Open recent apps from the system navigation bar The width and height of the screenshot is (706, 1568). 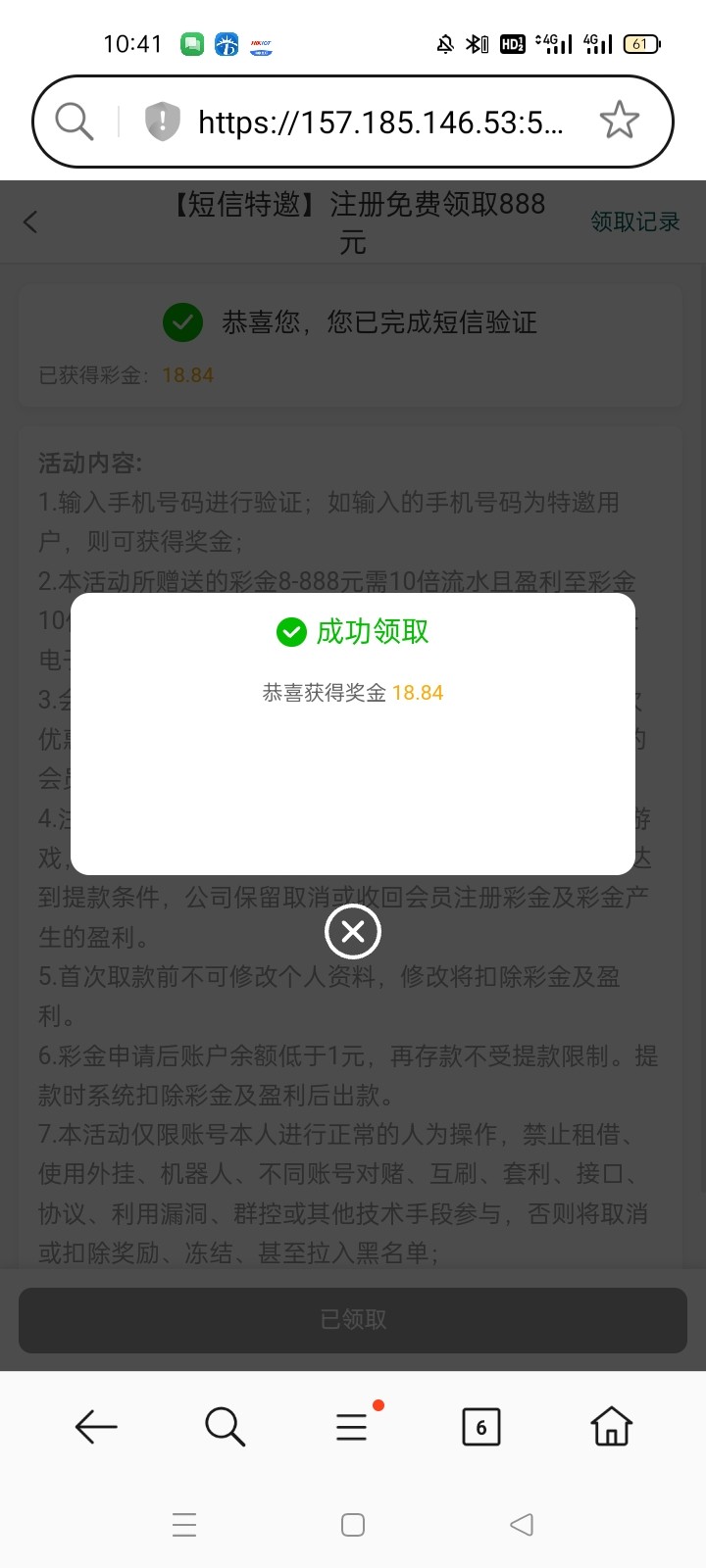tap(184, 1525)
